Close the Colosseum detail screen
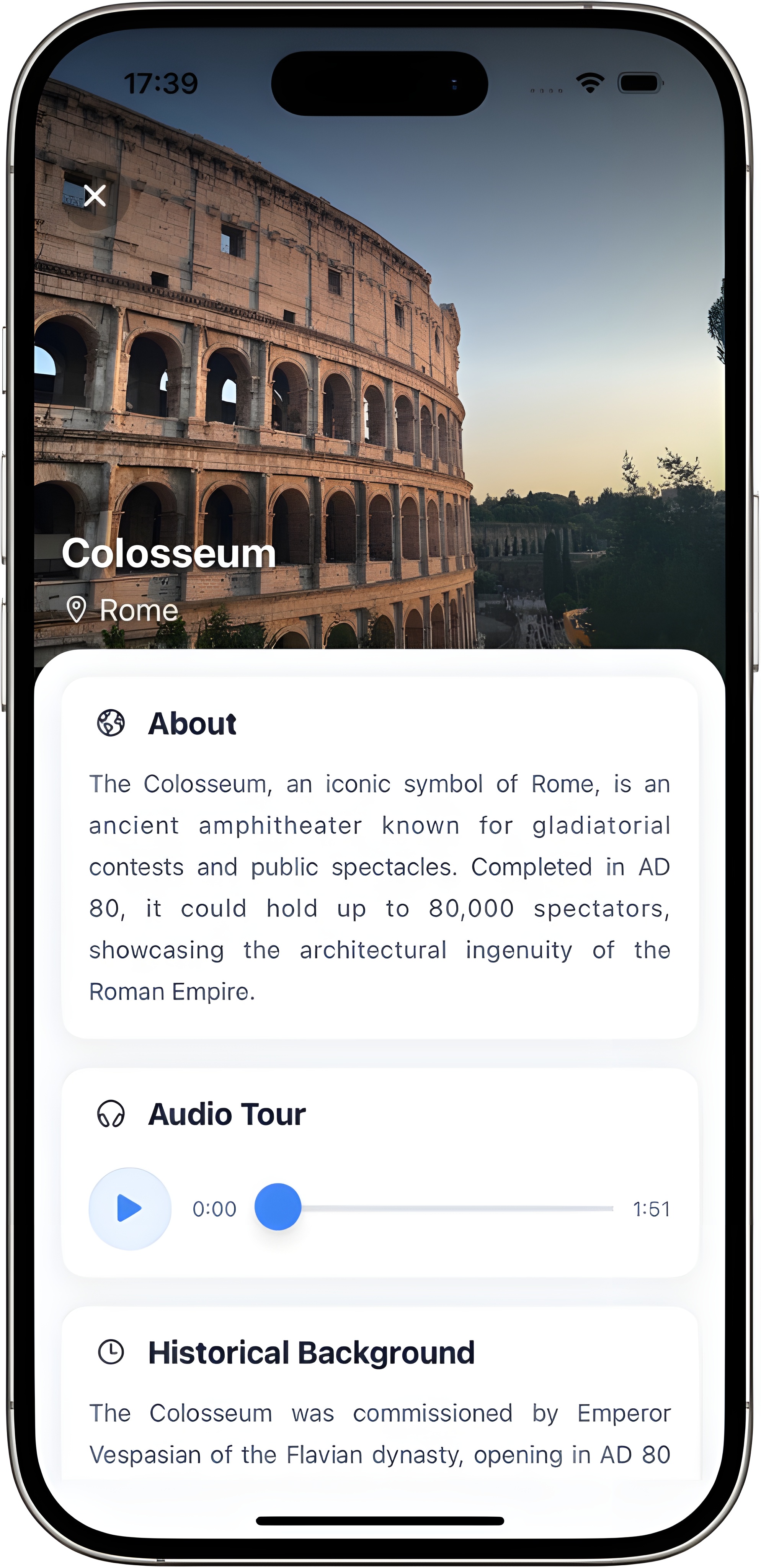The height and width of the screenshot is (1568, 761). 95,196
